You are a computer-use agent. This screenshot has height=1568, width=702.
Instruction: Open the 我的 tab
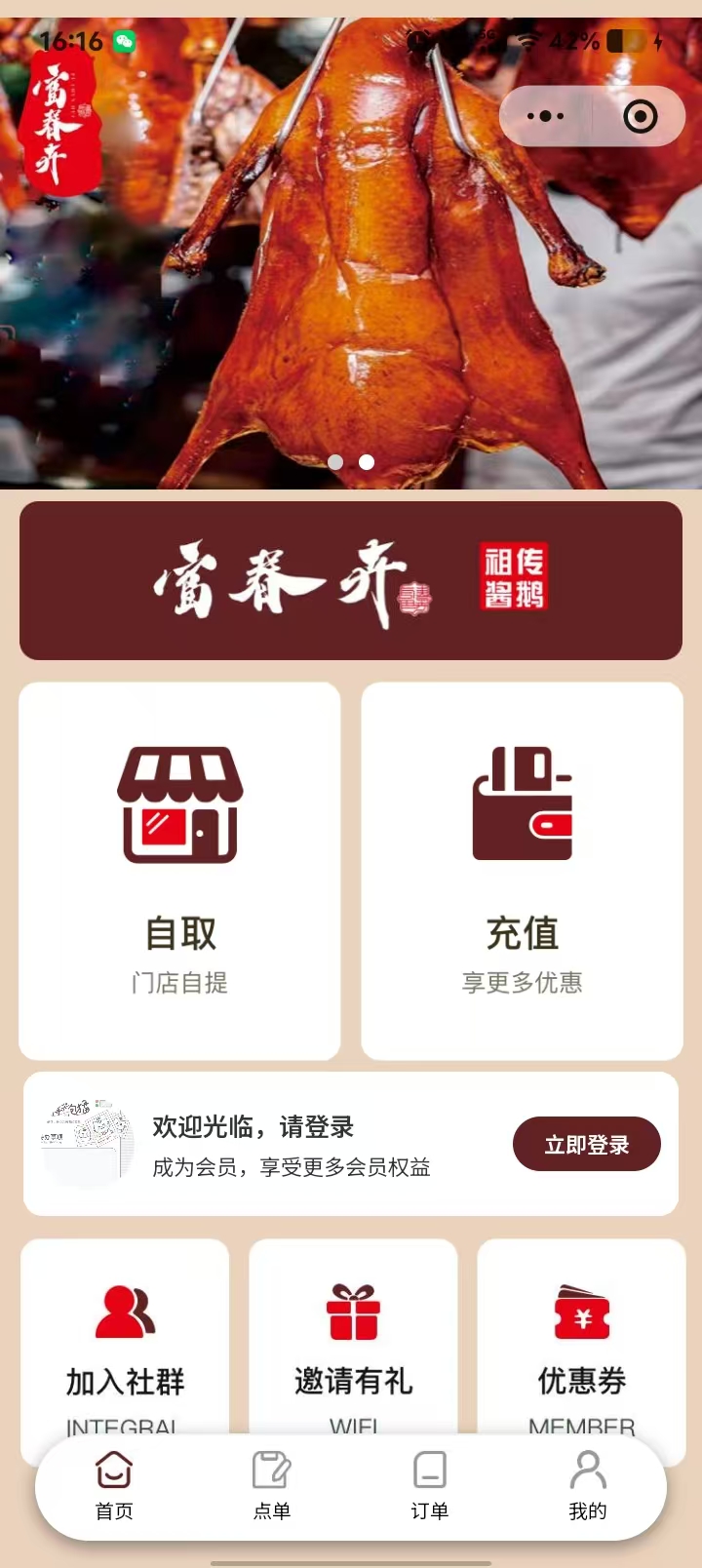(587, 1486)
